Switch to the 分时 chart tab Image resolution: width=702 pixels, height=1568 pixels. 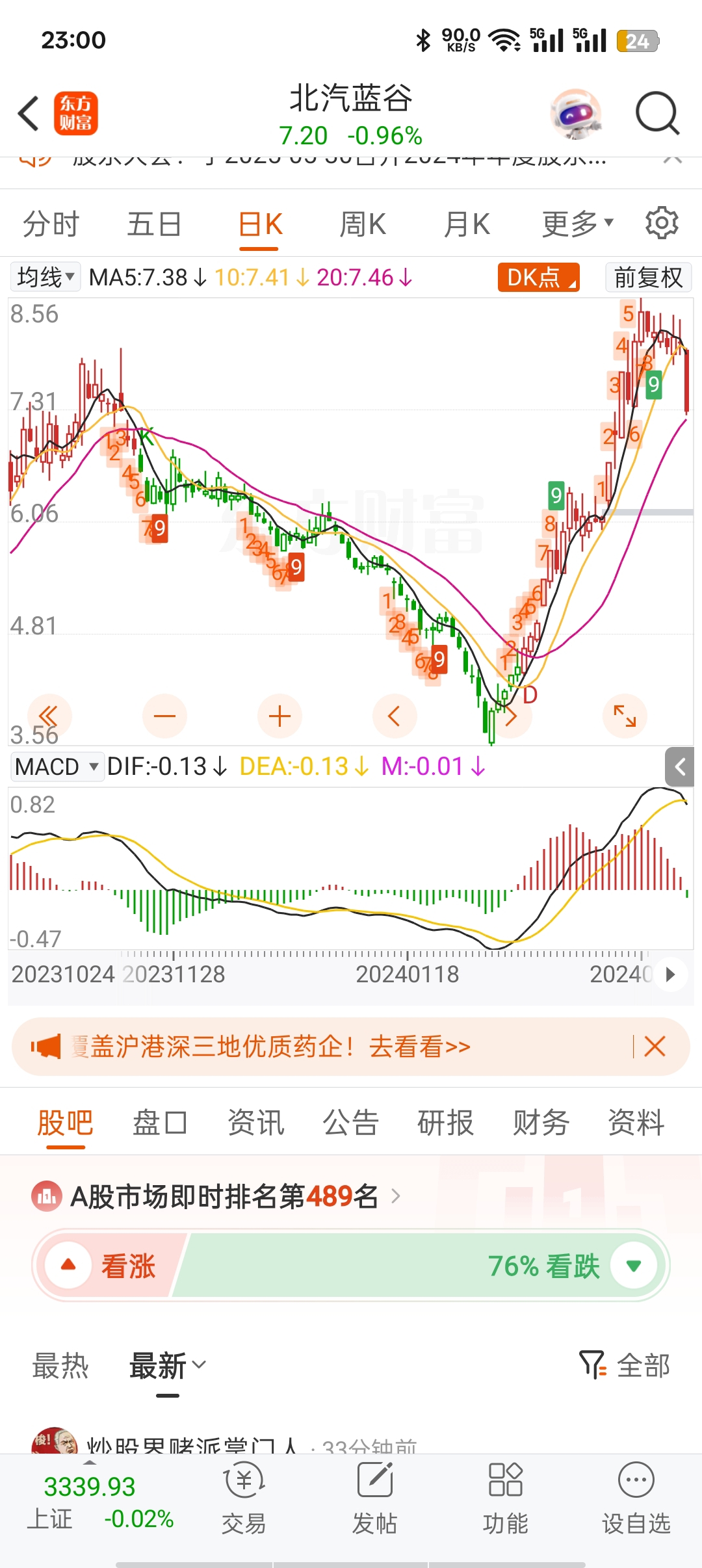[x=51, y=225]
